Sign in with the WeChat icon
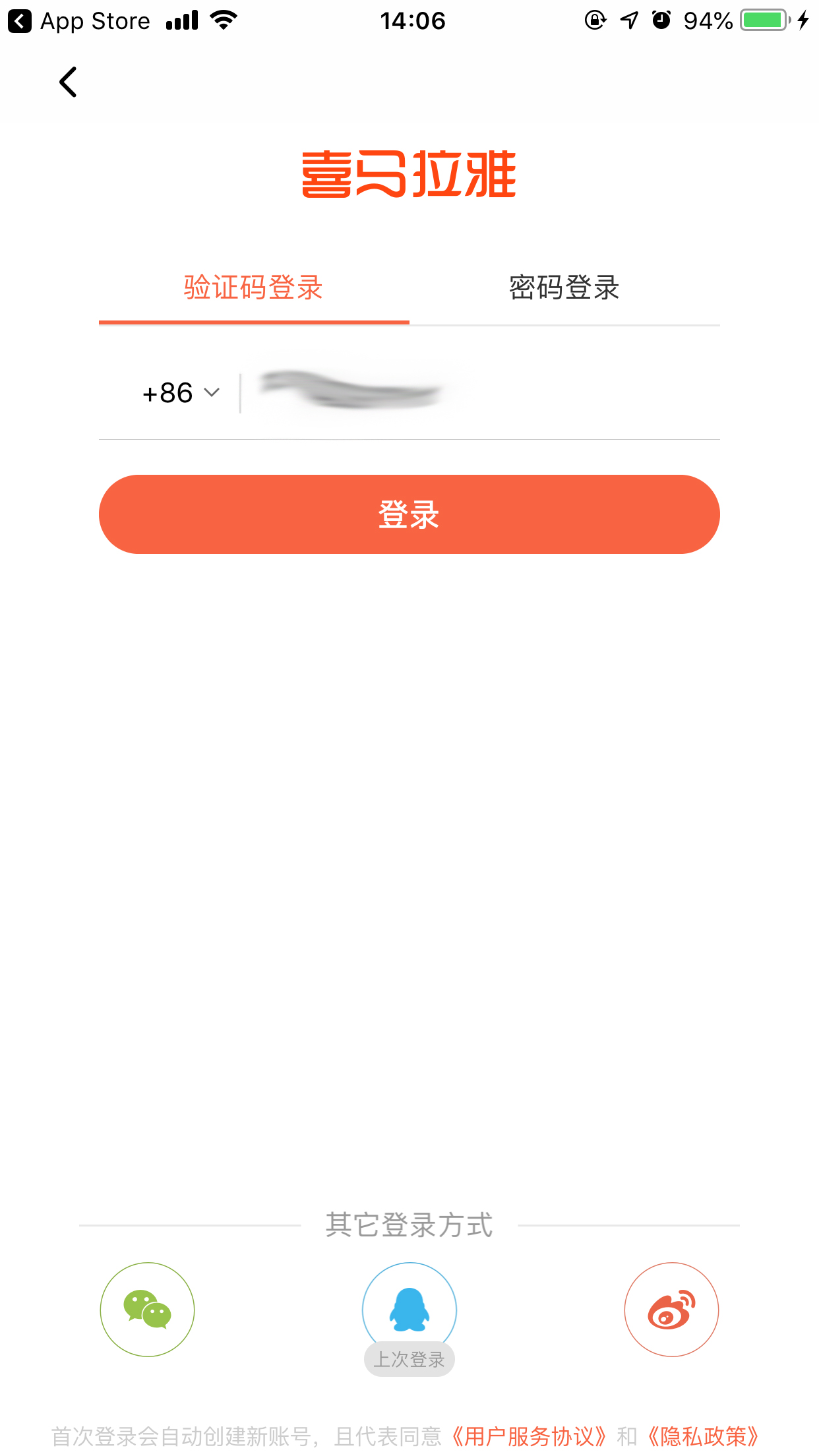 coord(146,1310)
